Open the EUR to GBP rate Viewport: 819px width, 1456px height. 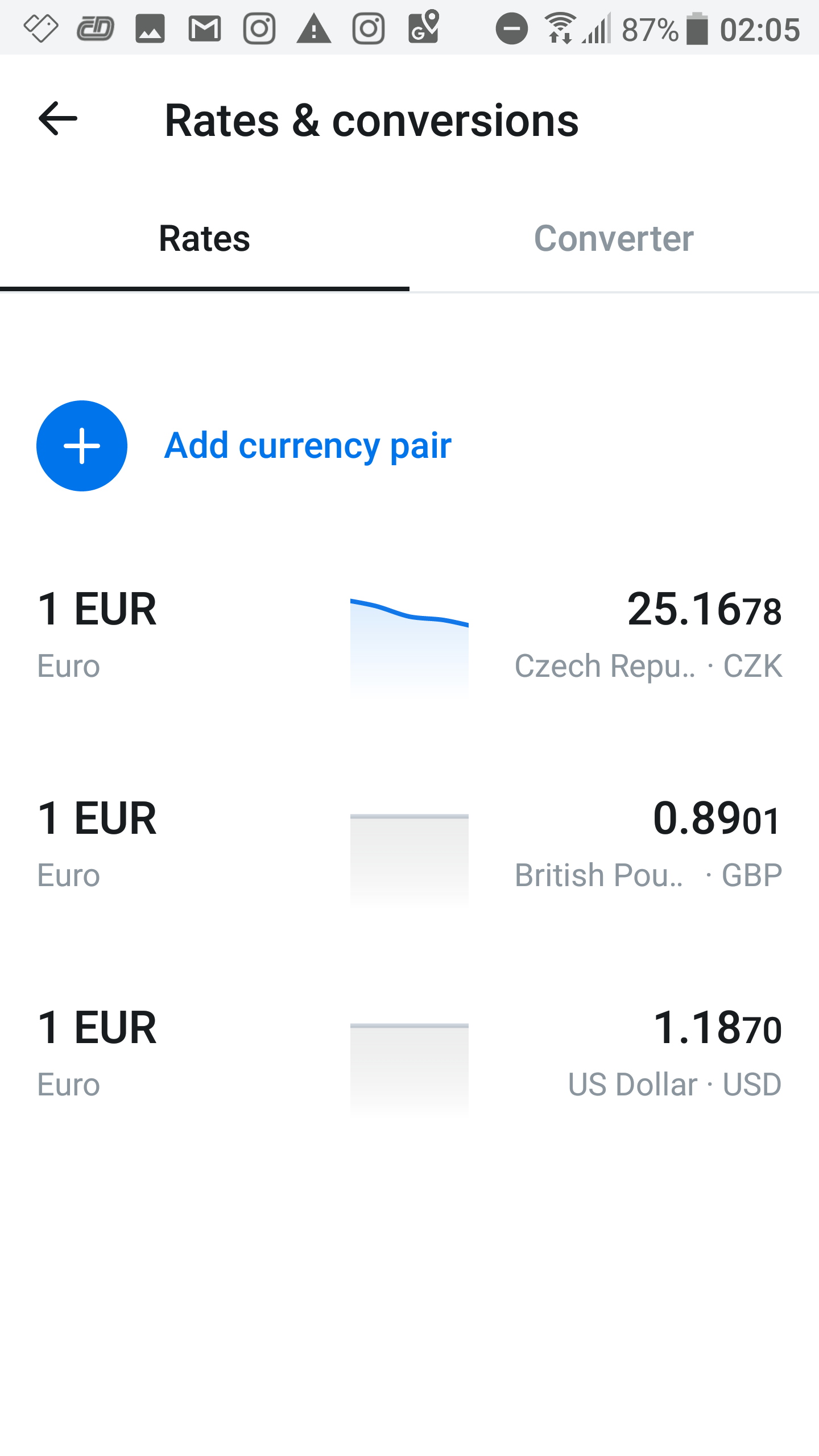coord(409,845)
